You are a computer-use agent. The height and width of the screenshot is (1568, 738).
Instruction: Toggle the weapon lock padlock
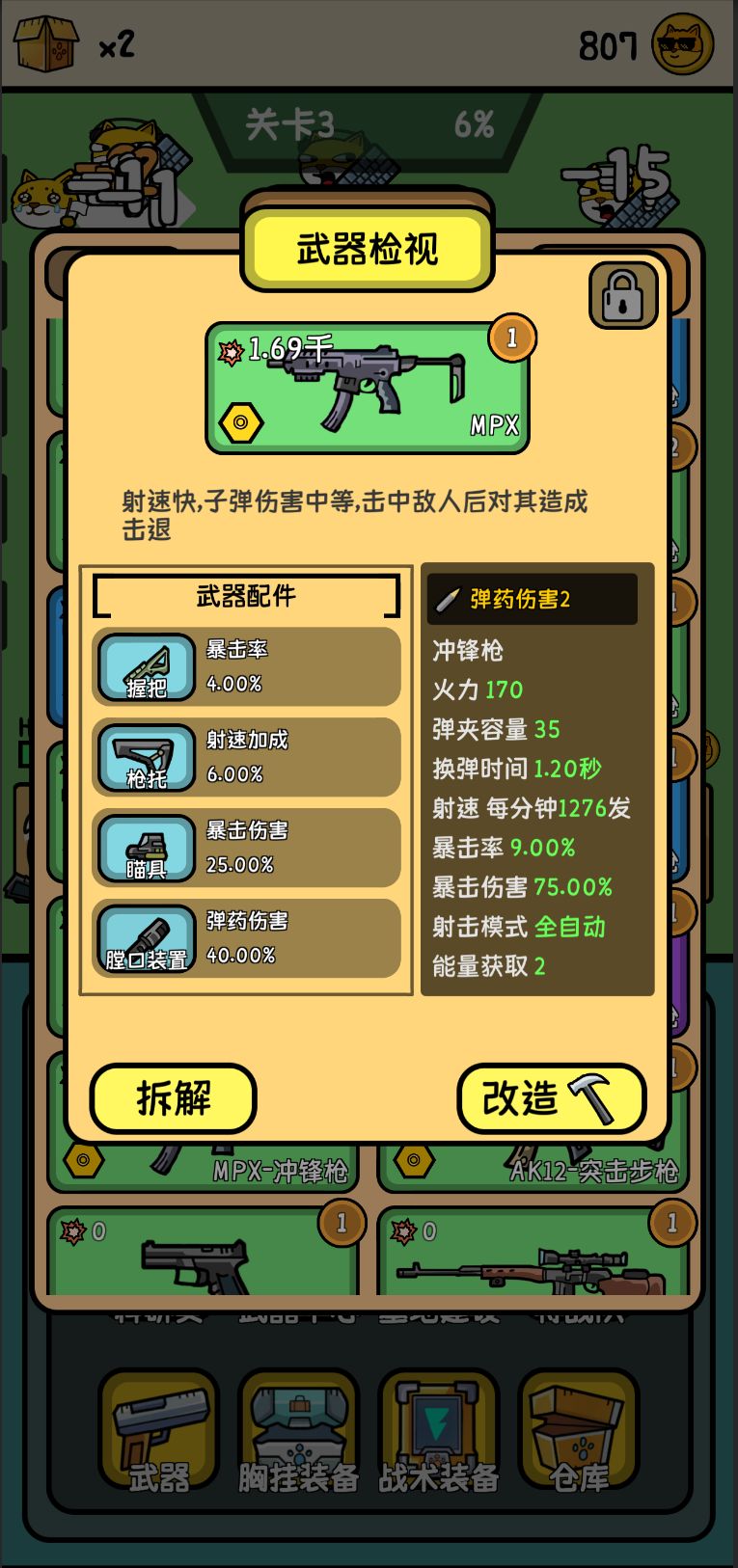click(623, 297)
